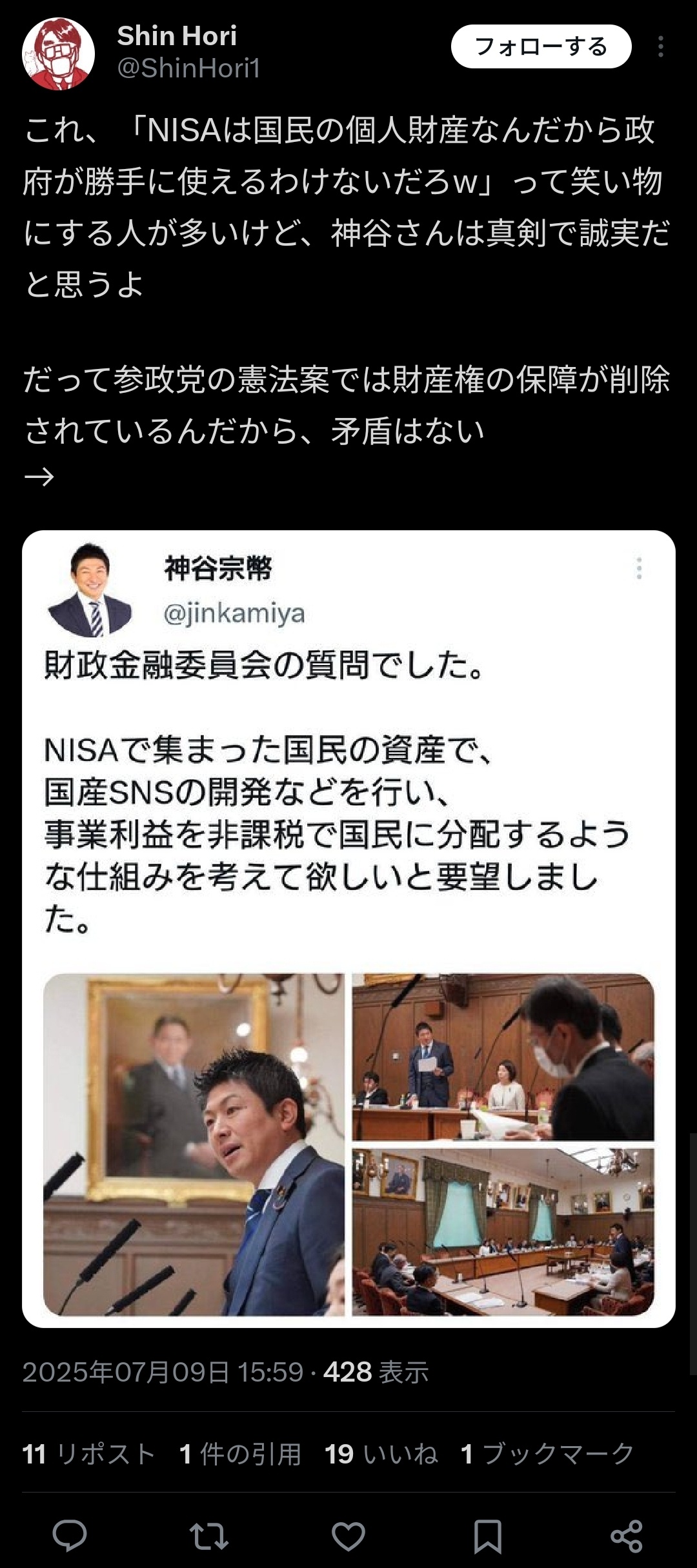
Task: View the 19 いいね likes list
Action: click(x=381, y=1454)
